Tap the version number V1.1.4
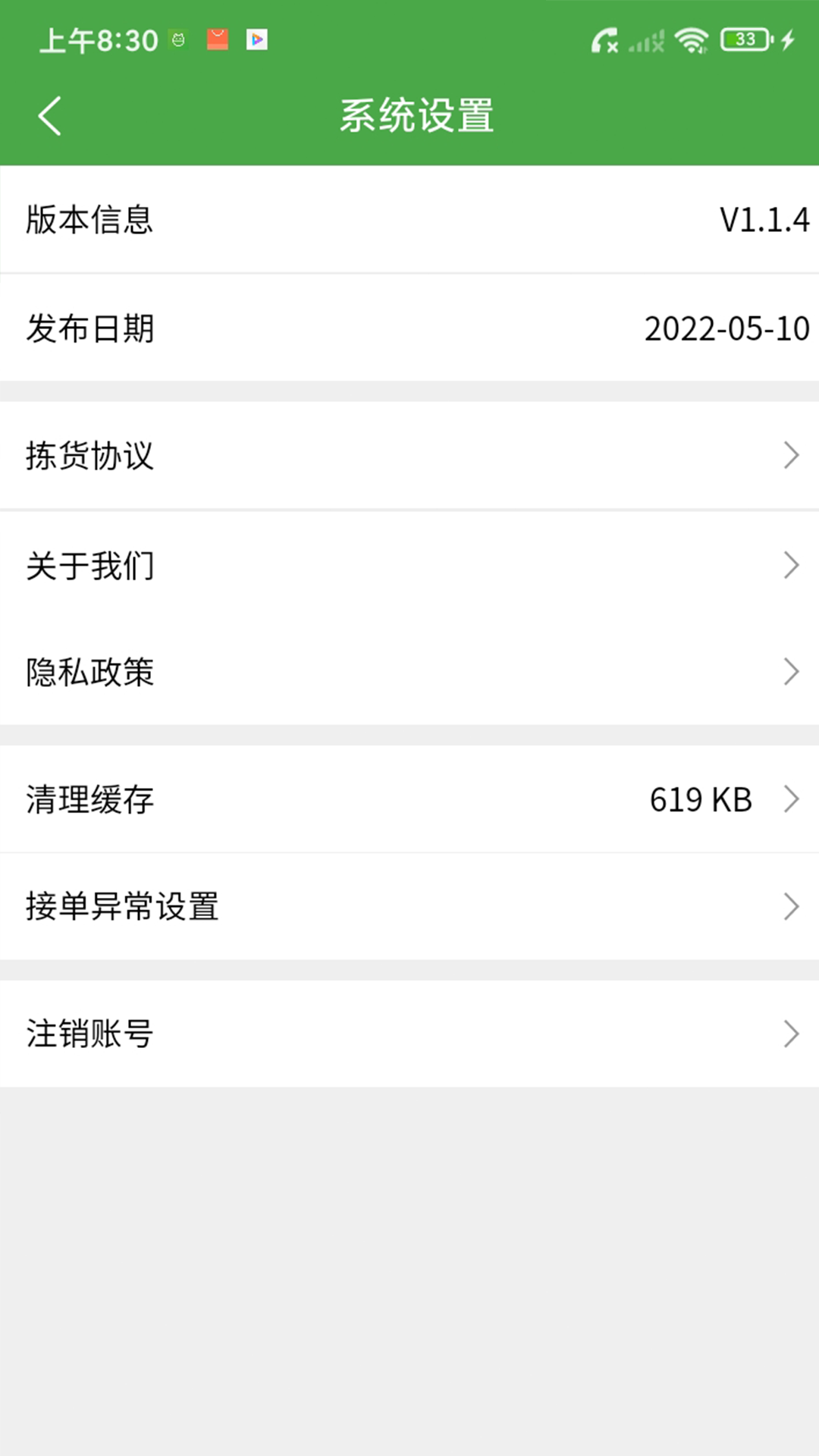Viewport: 819px width, 1456px height. click(x=766, y=221)
